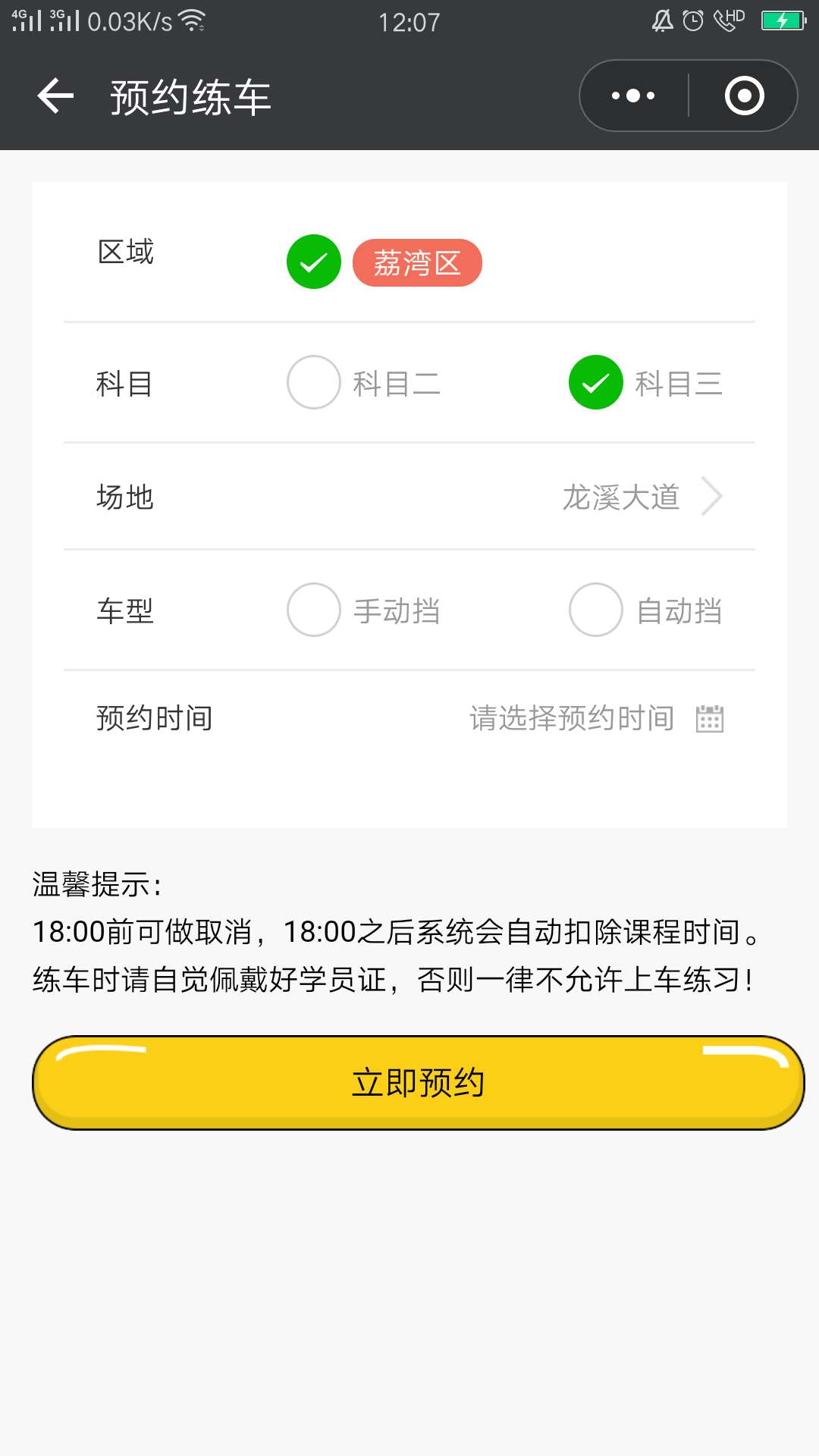
Task: Select 科目二 subject option
Action: point(364,382)
